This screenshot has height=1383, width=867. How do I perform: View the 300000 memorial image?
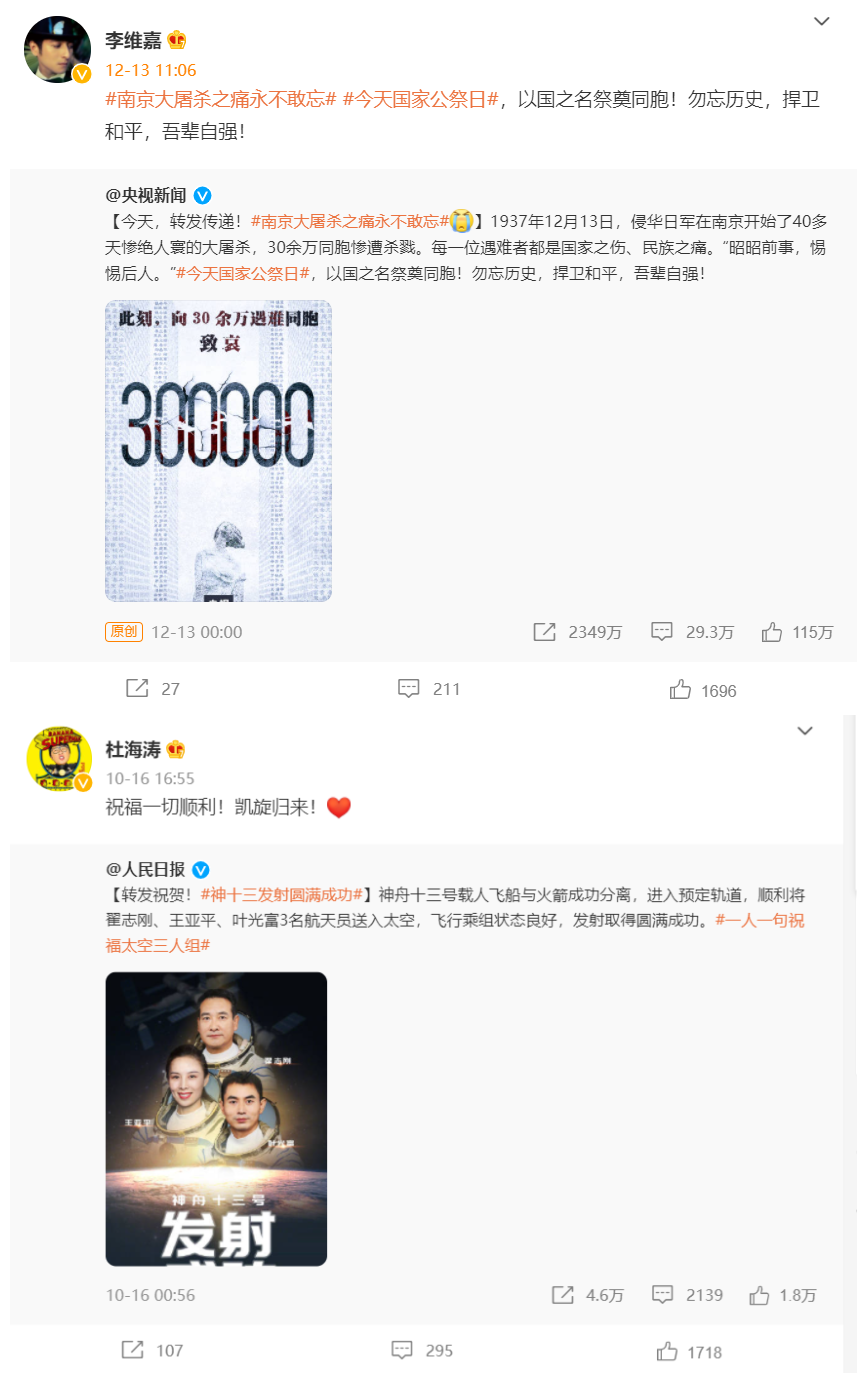pyautogui.click(x=219, y=451)
